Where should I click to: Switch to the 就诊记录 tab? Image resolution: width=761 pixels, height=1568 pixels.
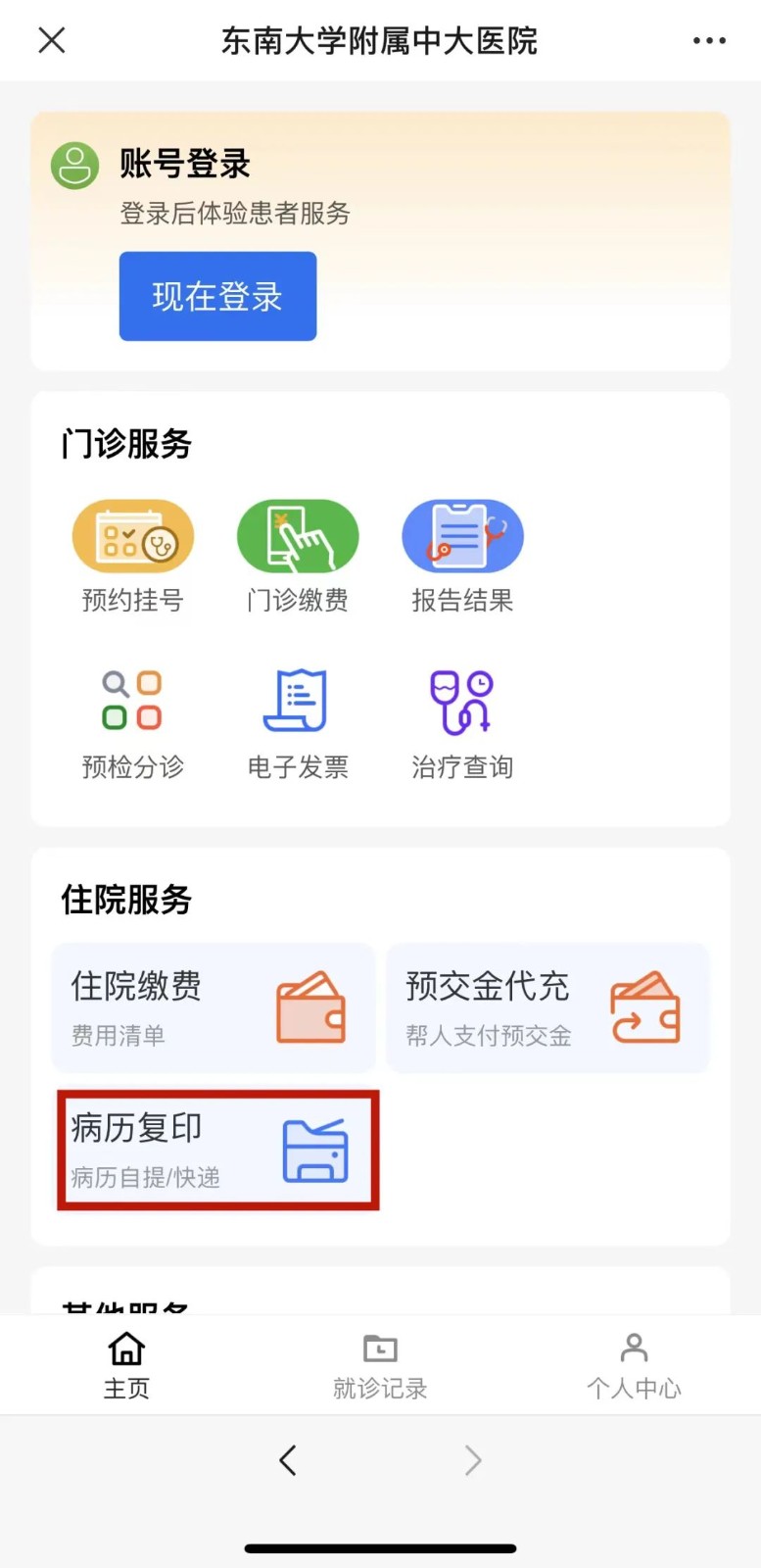380,1365
